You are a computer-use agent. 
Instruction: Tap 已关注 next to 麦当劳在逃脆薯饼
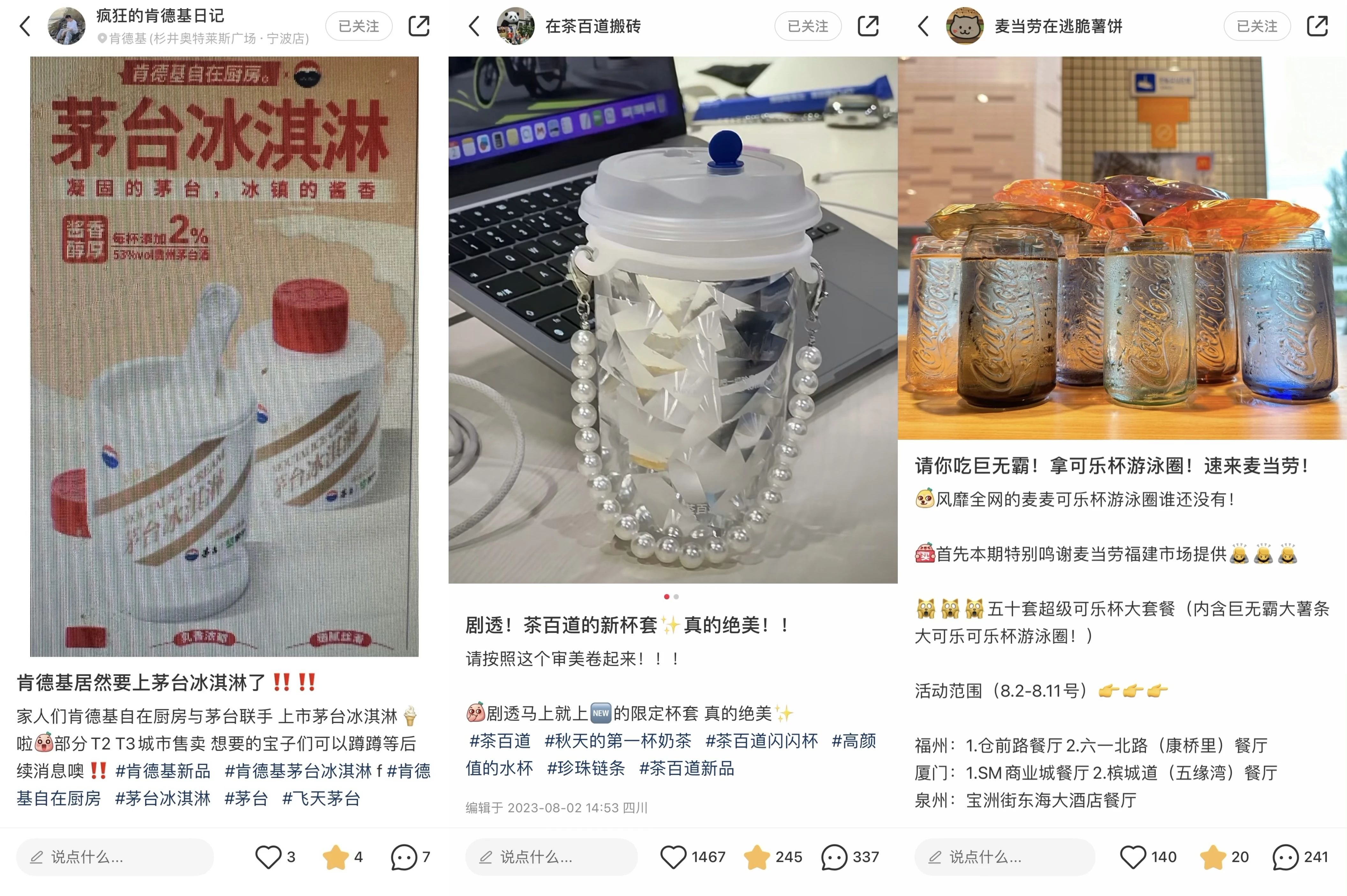point(1257,26)
